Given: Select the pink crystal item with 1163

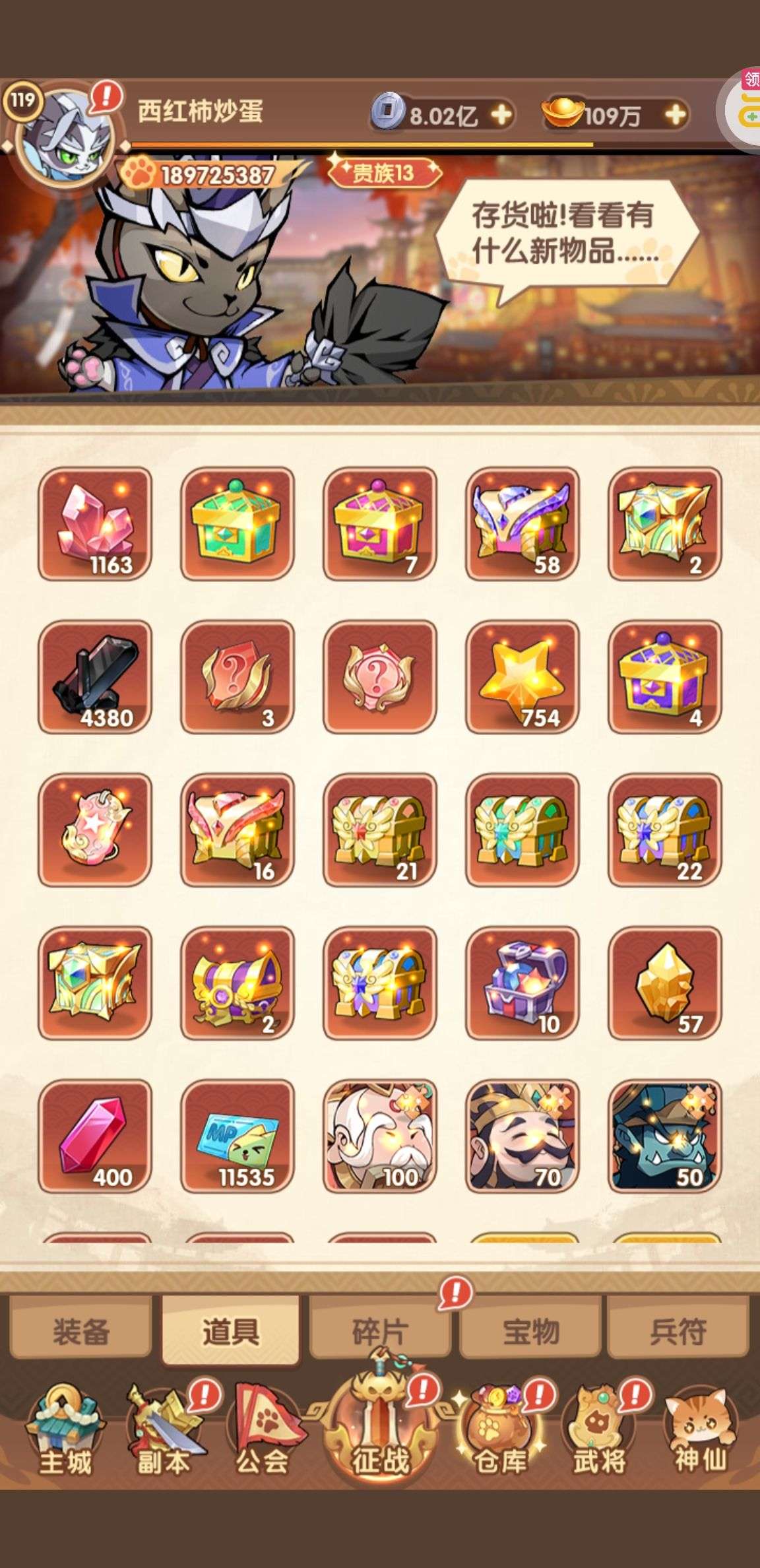Looking at the screenshot, I should 95,524.
